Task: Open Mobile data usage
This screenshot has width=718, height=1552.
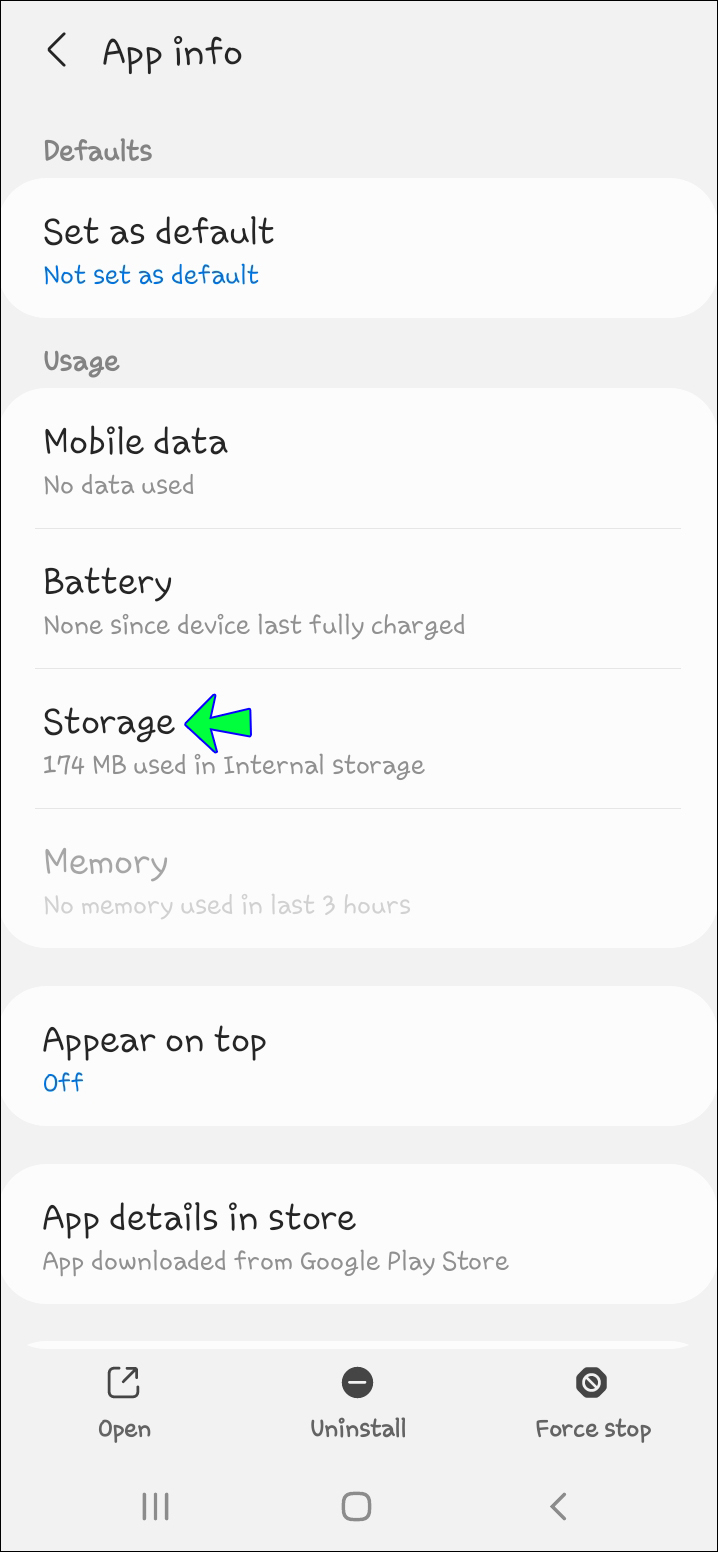Action: tap(358, 461)
